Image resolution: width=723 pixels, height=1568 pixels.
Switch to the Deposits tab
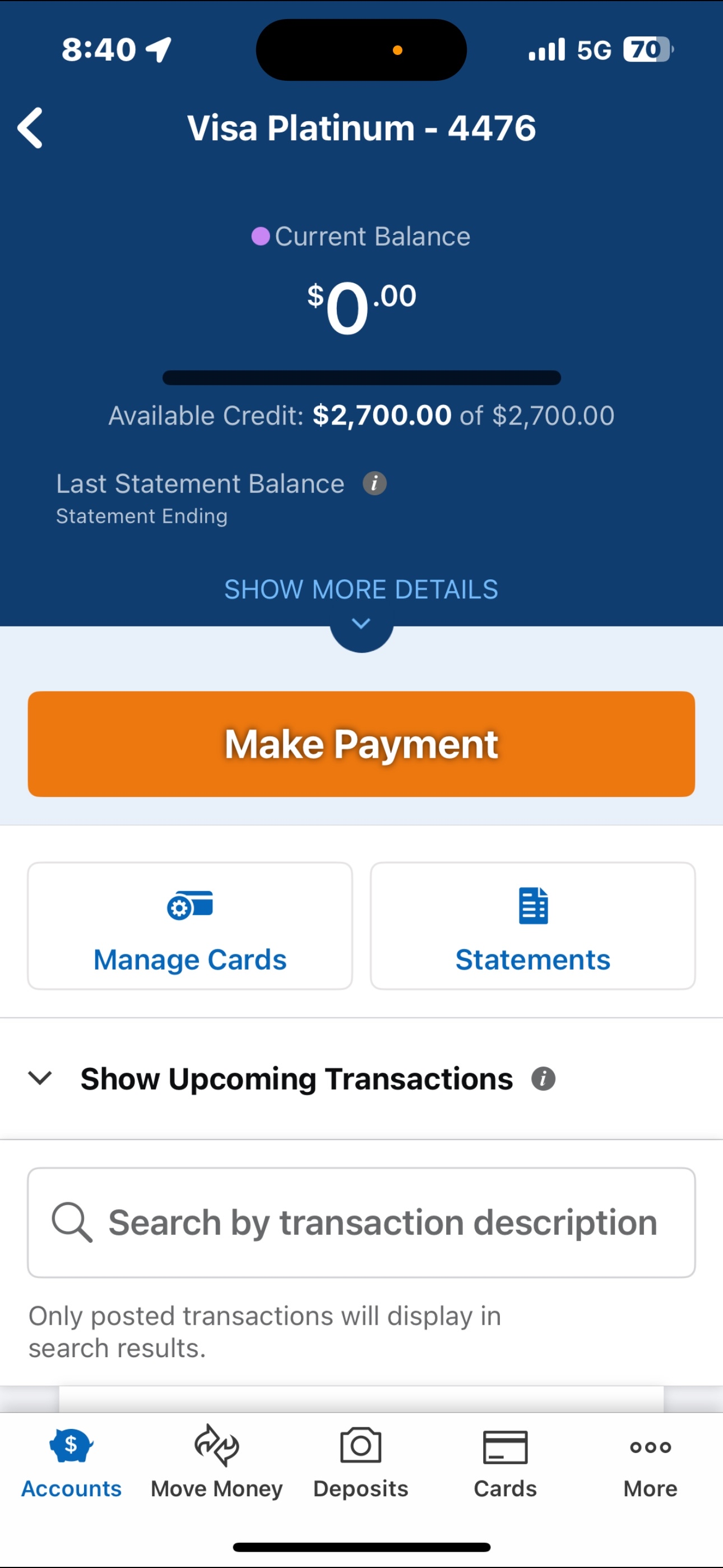tap(361, 1462)
